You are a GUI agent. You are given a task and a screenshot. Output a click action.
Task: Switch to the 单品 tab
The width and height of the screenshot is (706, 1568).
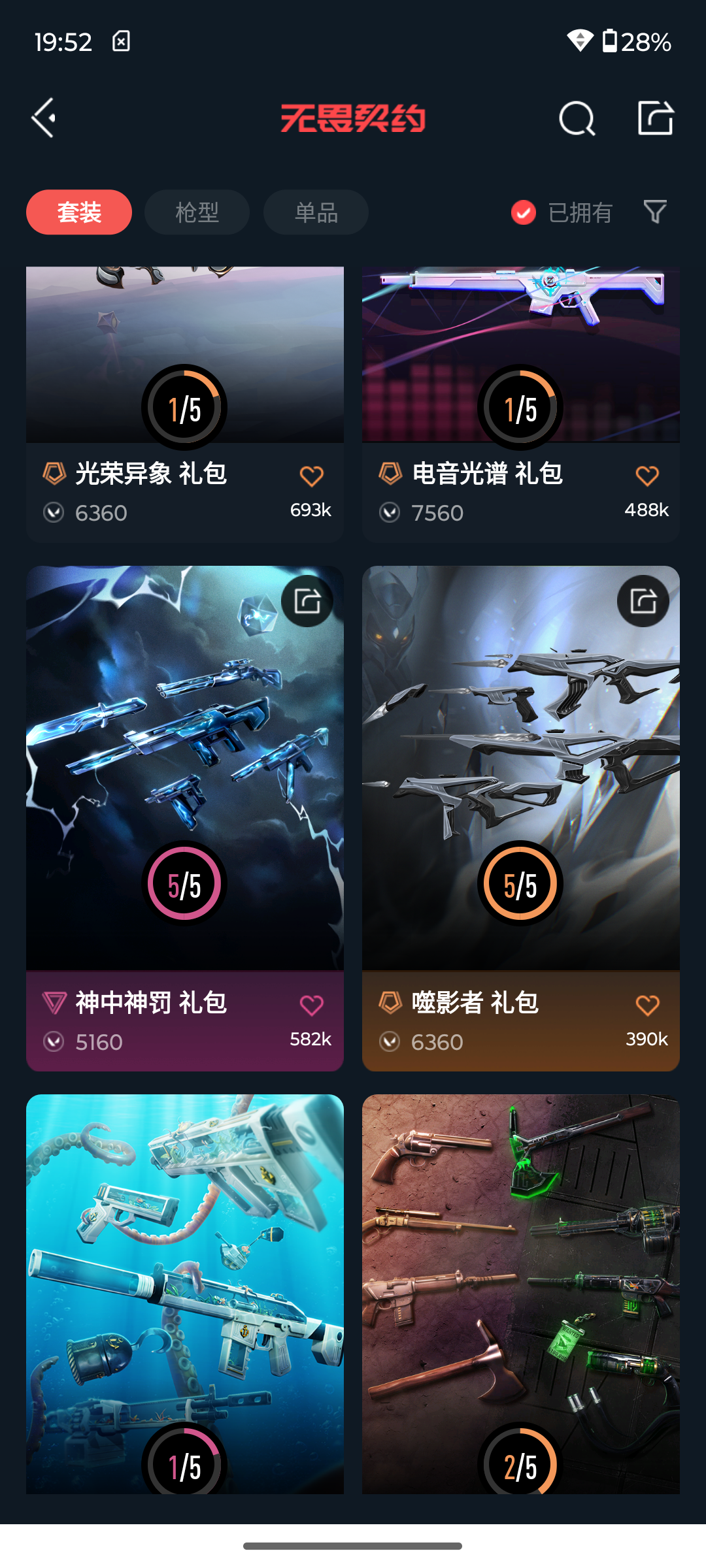316,212
